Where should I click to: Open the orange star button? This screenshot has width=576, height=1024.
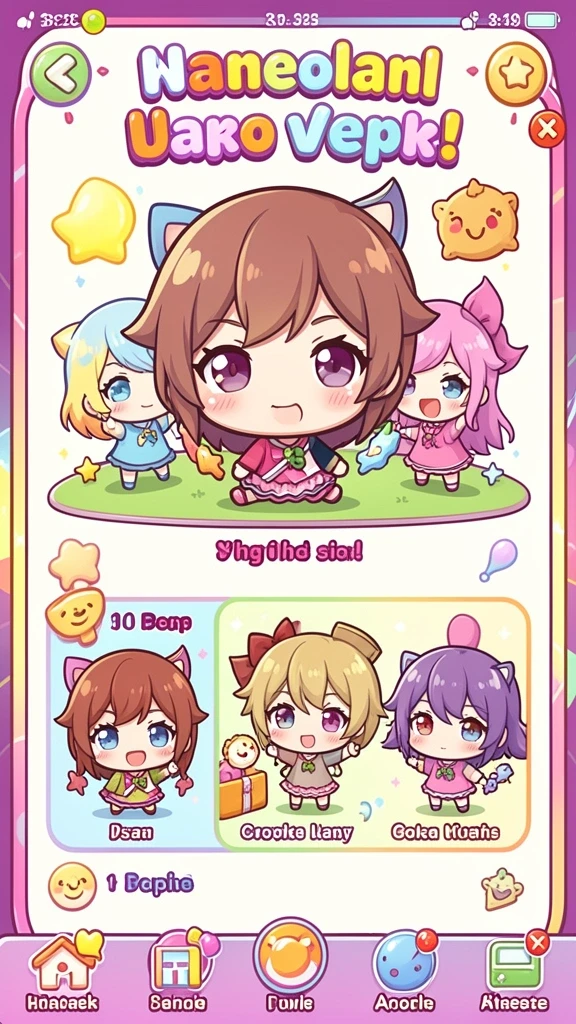(516, 72)
